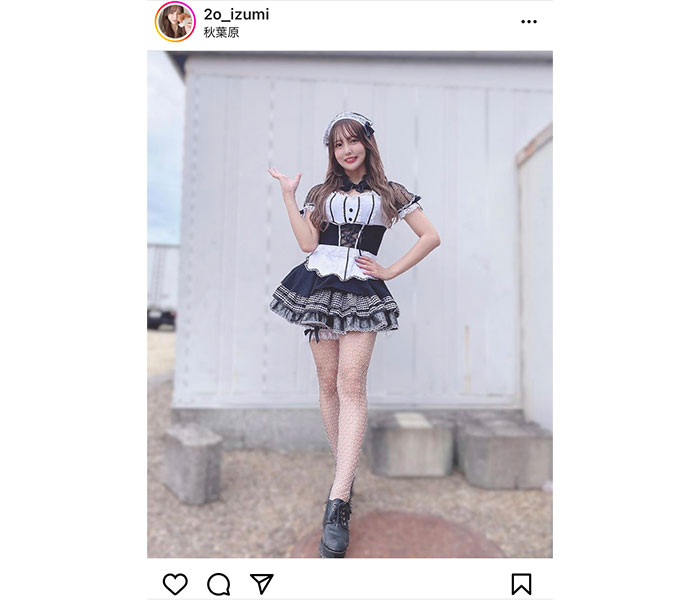Open the 秋葉原 location tag
Image resolution: width=700 pixels, height=600 pixels.
221,32
